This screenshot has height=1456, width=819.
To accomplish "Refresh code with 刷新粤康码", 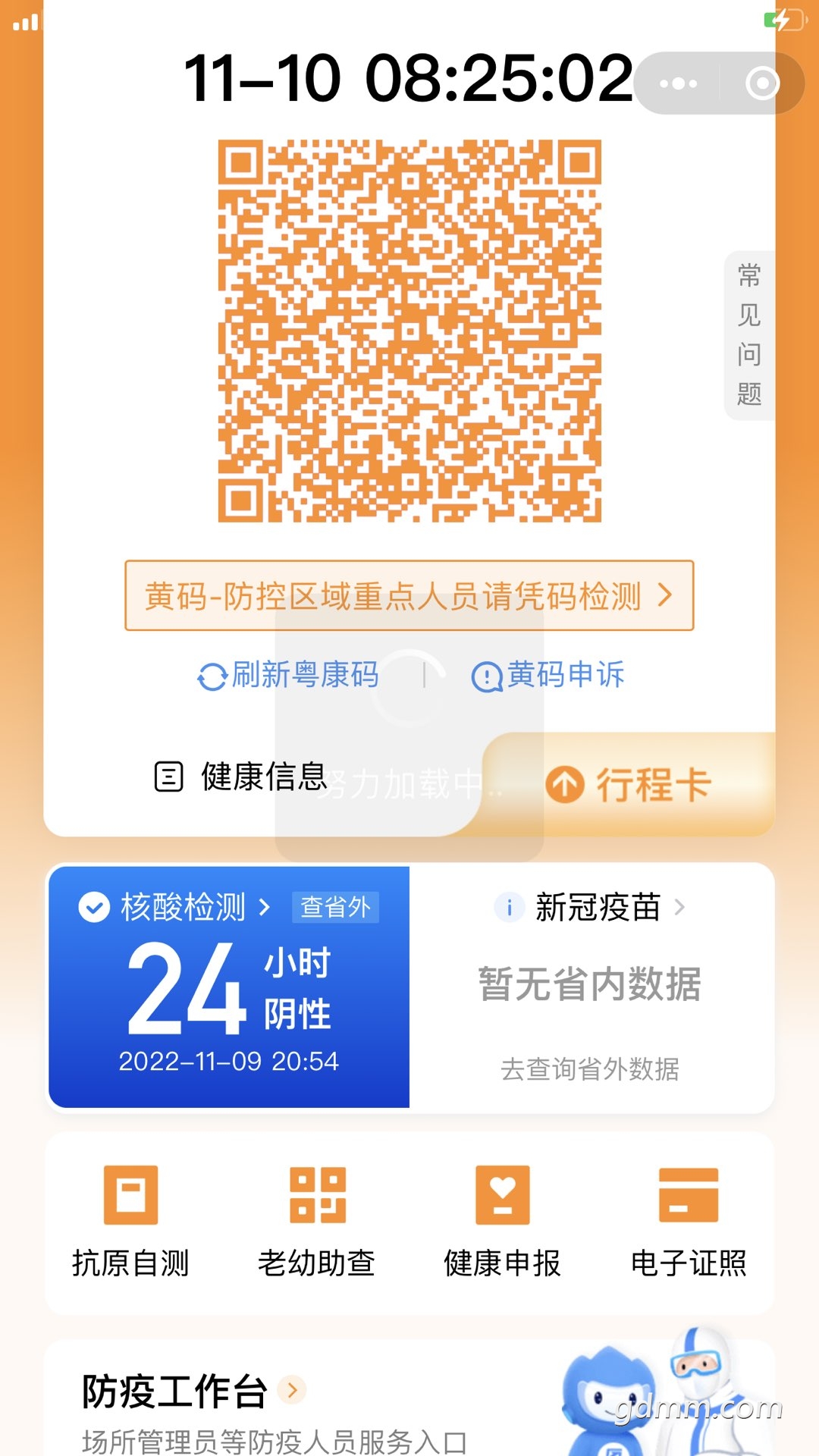I will [x=288, y=675].
